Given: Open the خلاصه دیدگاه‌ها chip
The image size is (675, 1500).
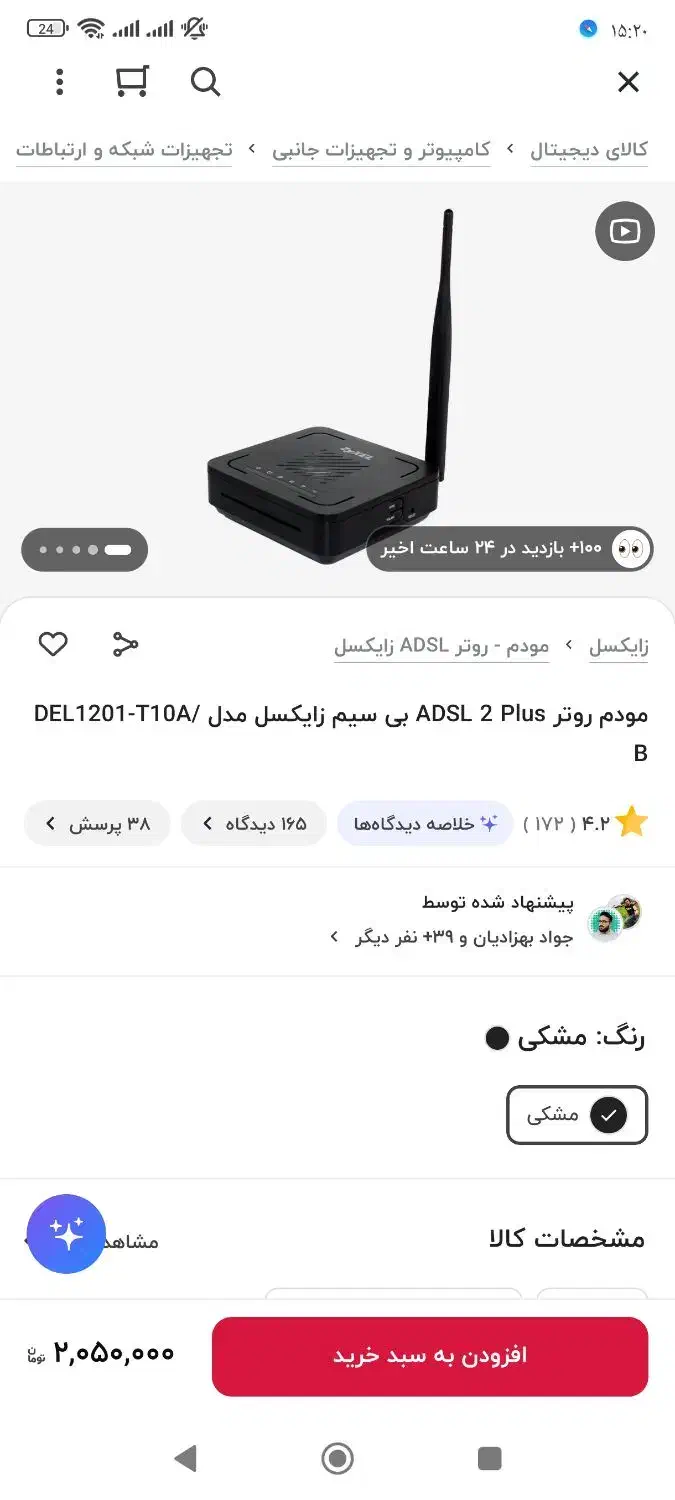Looking at the screenshot, I should (x=425, y=824).
